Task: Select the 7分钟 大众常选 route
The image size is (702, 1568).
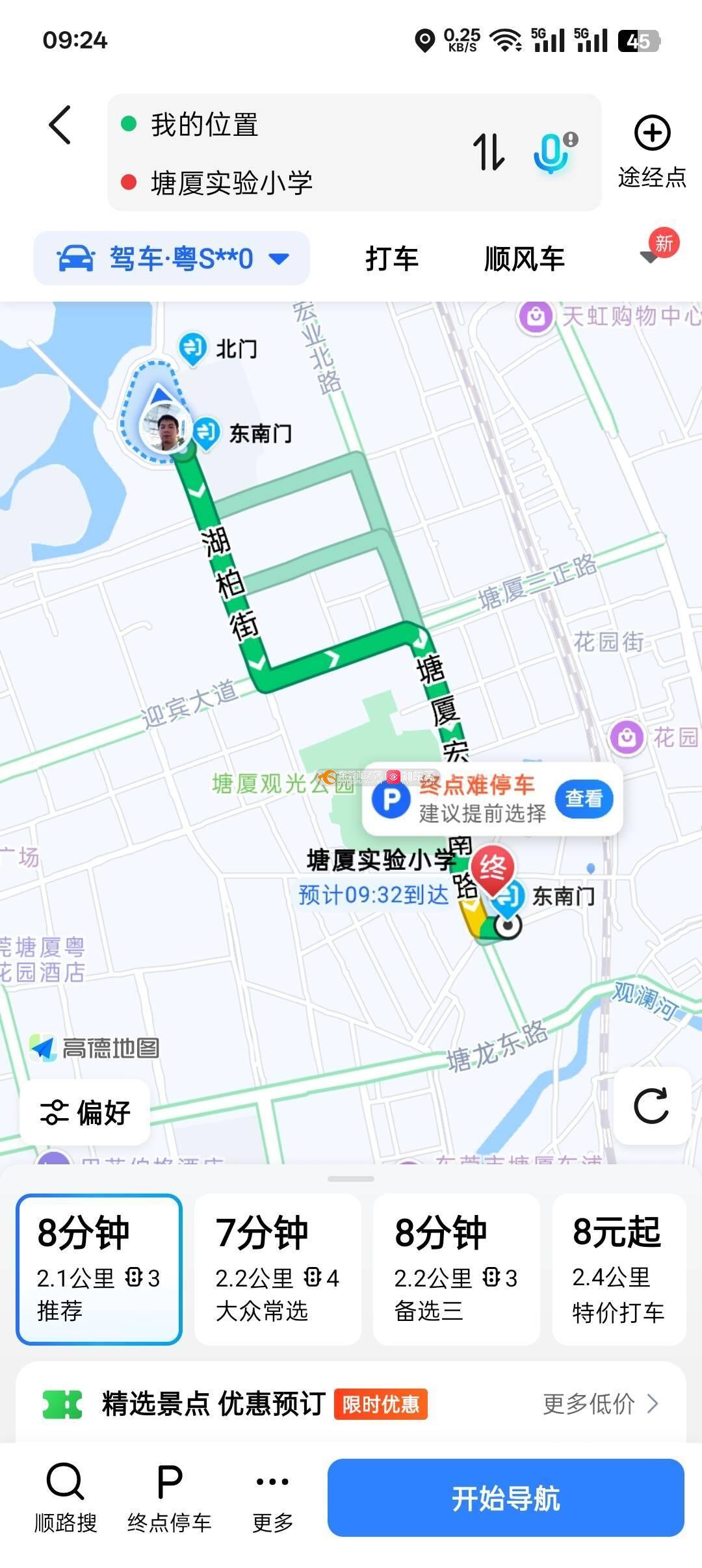Action: click(x=278, y=1269)
